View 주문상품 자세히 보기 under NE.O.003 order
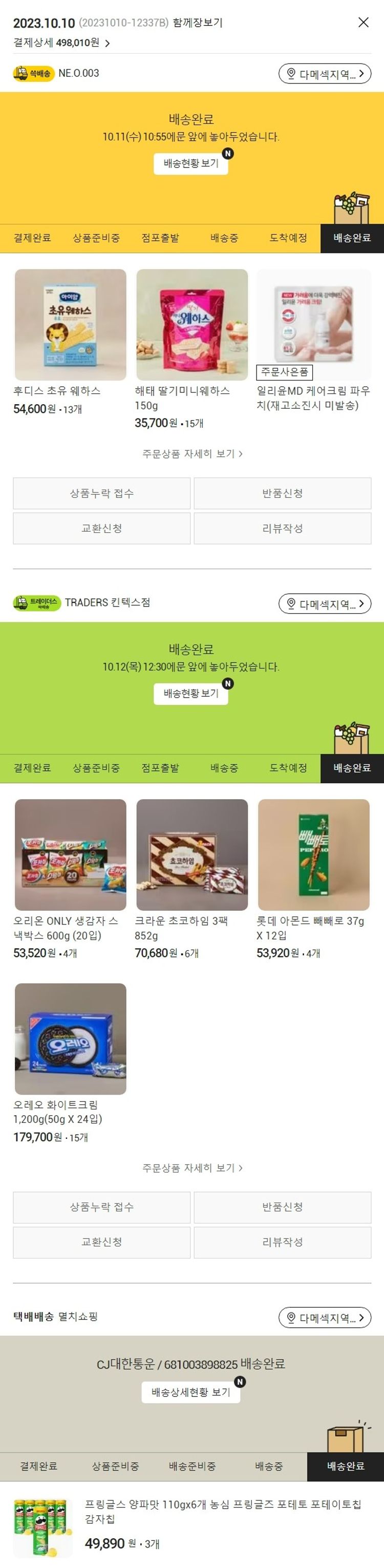Image resolution: width=384 pixels, height=1568 pixels. tap(191, 453)
